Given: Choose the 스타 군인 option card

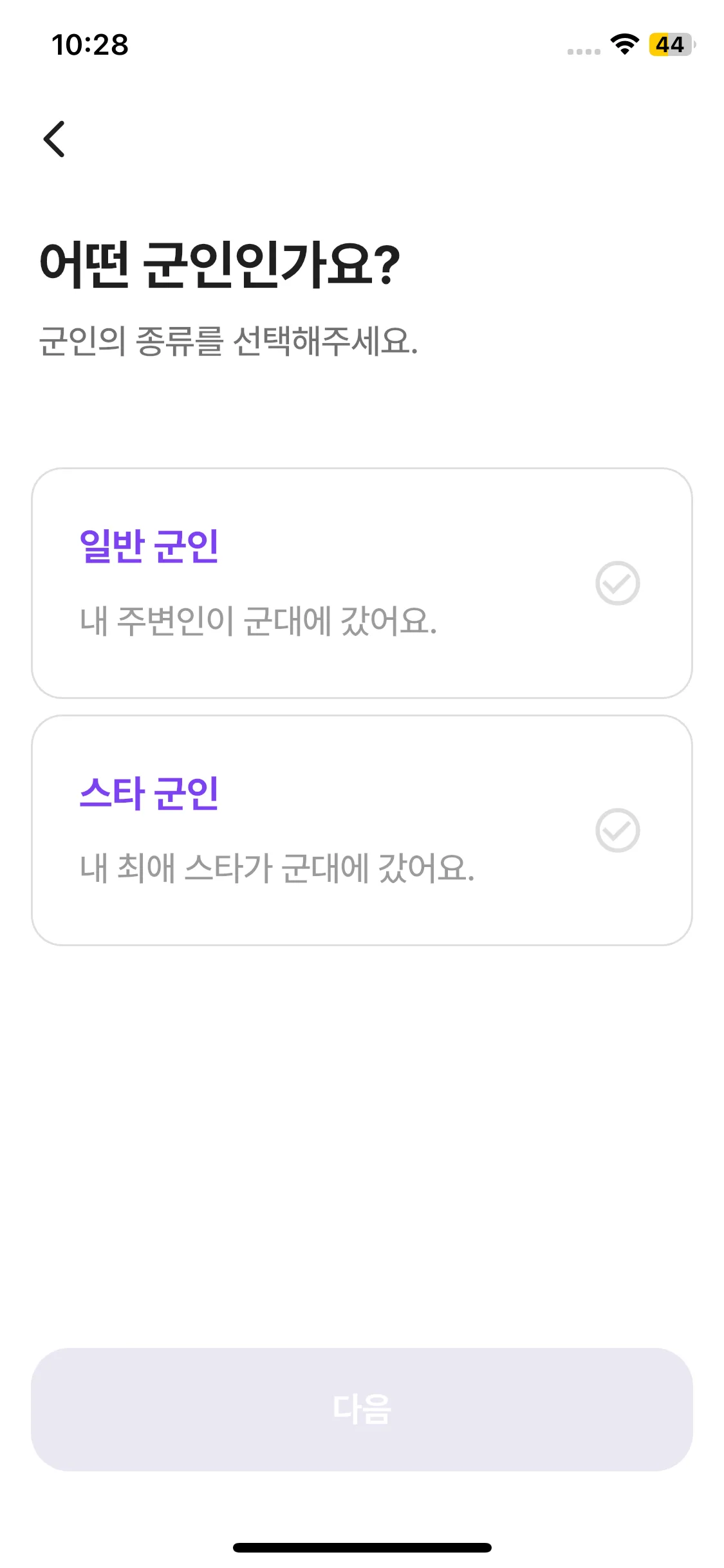Looking at the screenshot, I should point(362,830).
